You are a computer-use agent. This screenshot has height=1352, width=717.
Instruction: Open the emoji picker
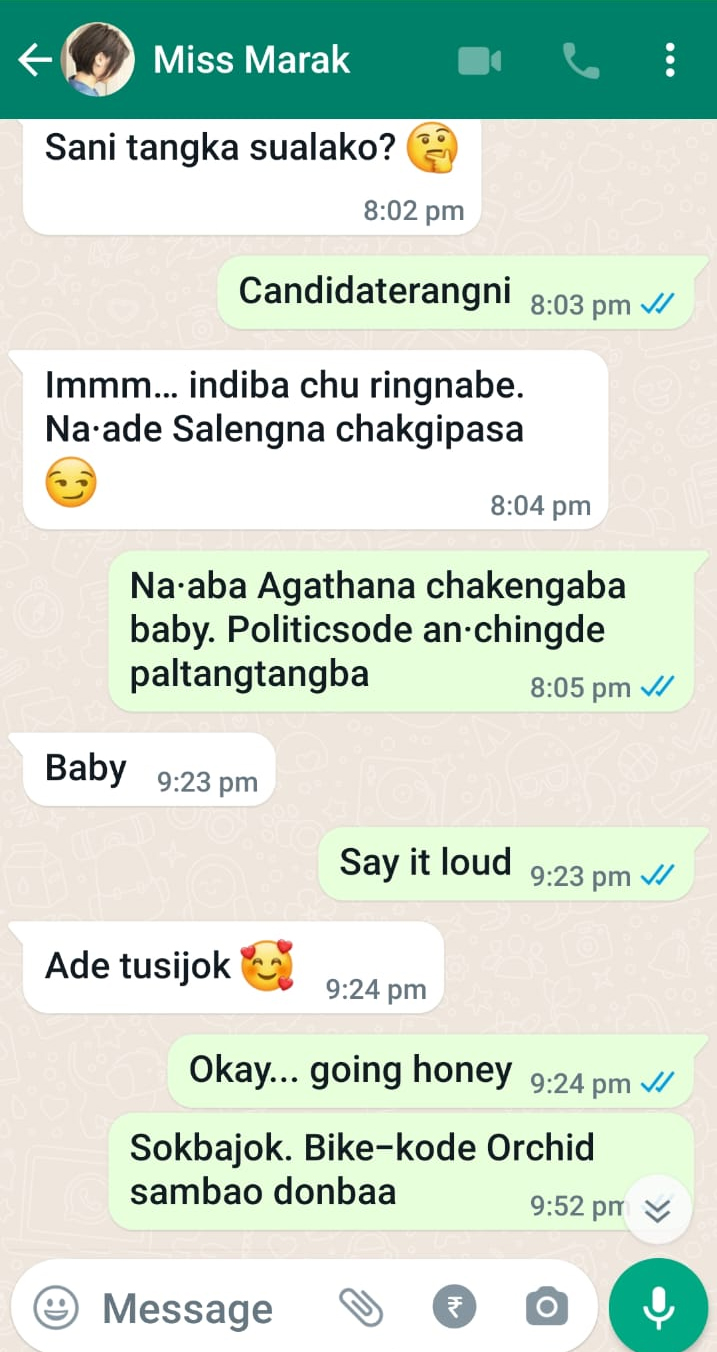[x=56, y=1307]
